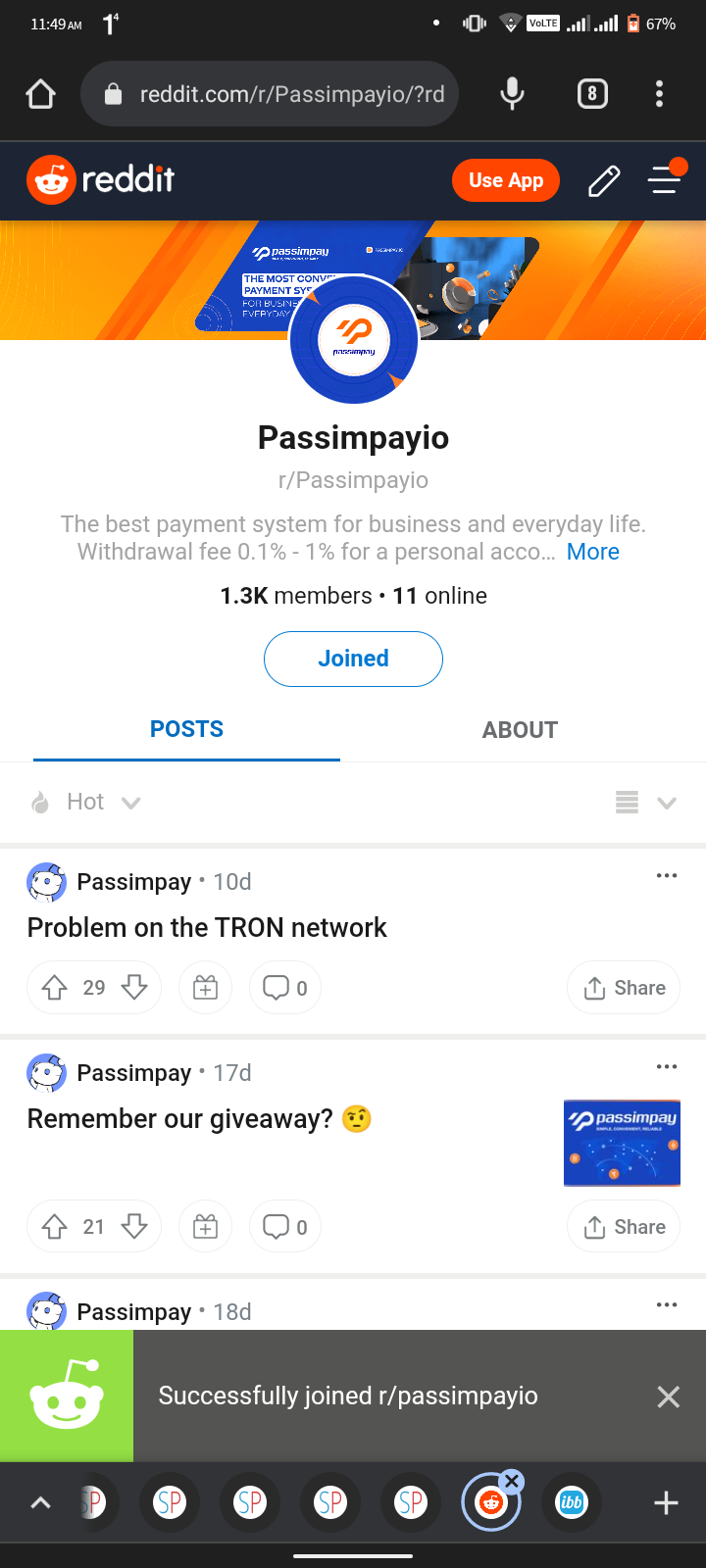Open the browser overflow menu
Image resolution: width=706 pixels, height=1568 pixels.
(x=659, y=94)
